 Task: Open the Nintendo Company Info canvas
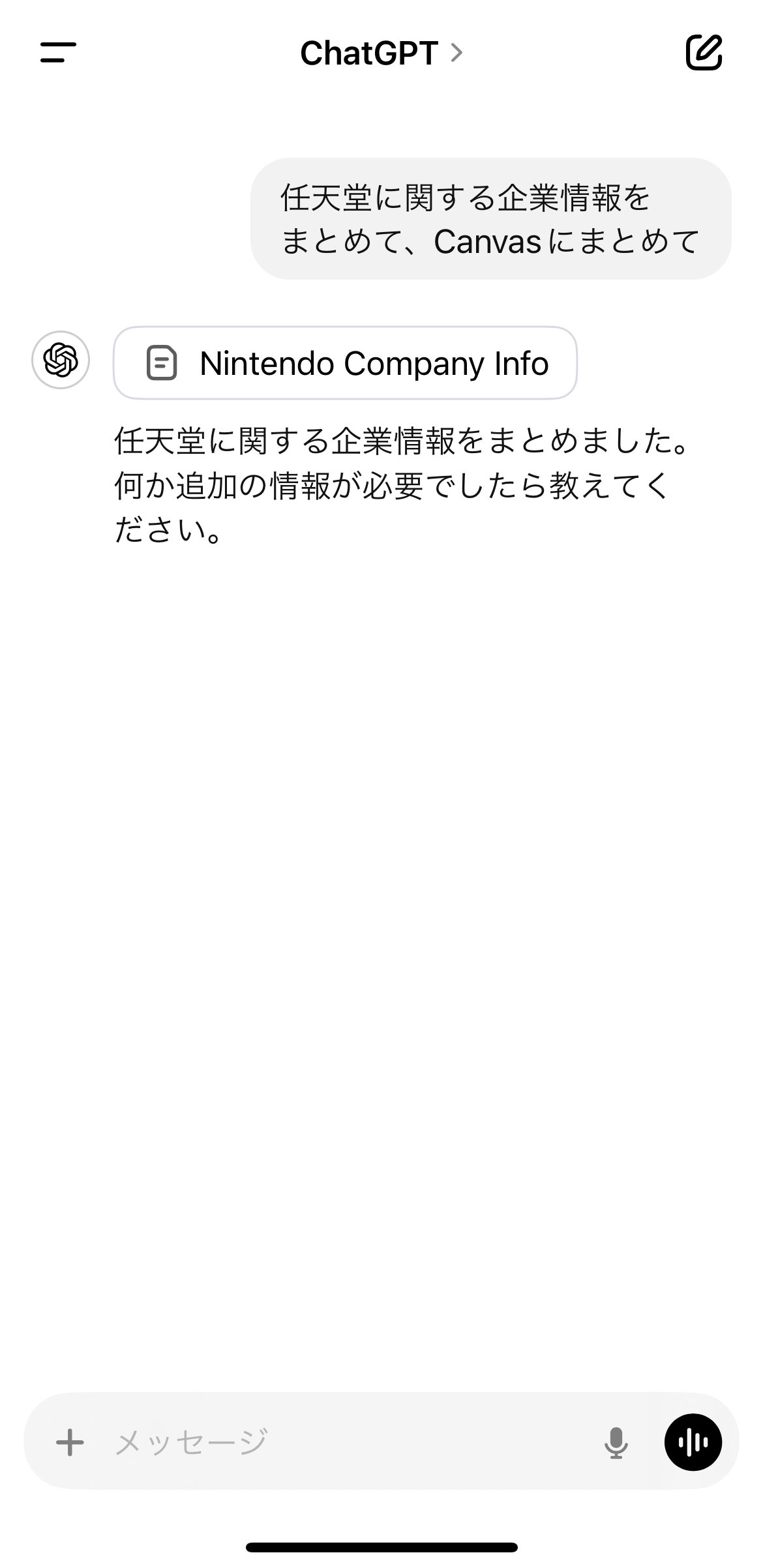[345, 363]
